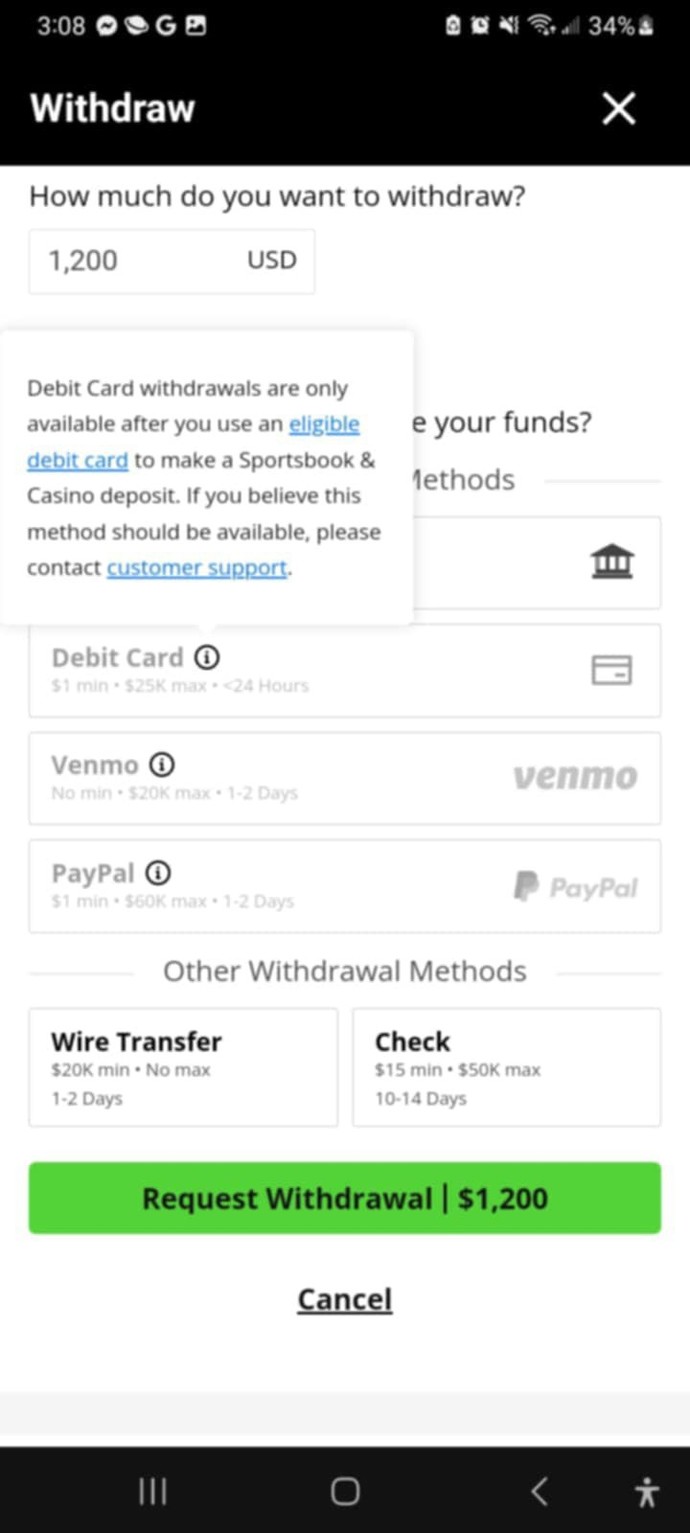
Task: Show info about Venmo withdrawals
Action: (161, 765)
